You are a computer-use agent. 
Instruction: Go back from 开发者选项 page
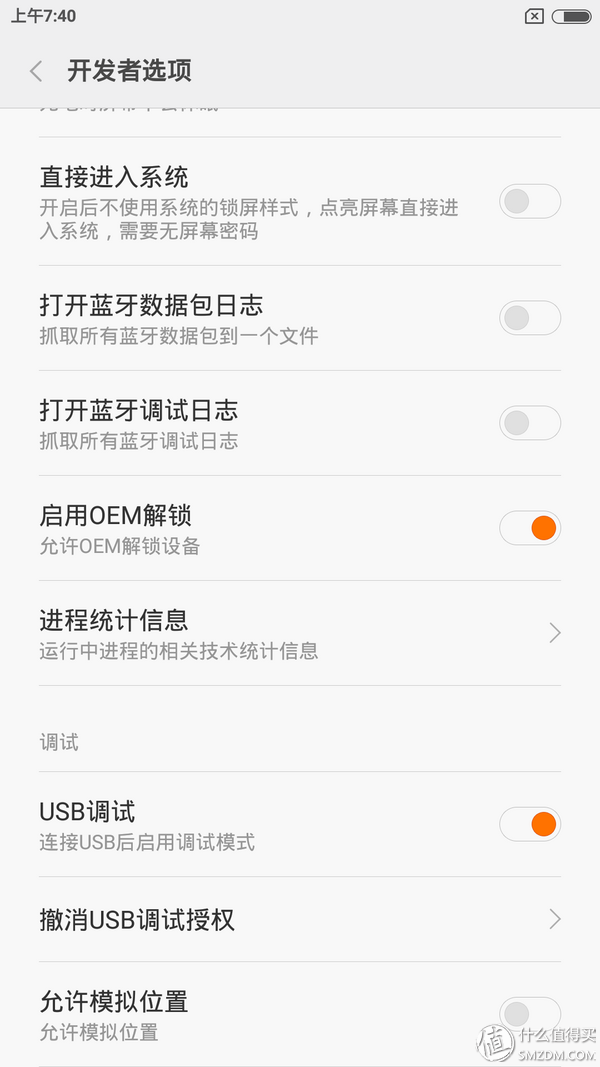[x=37, y=71]
